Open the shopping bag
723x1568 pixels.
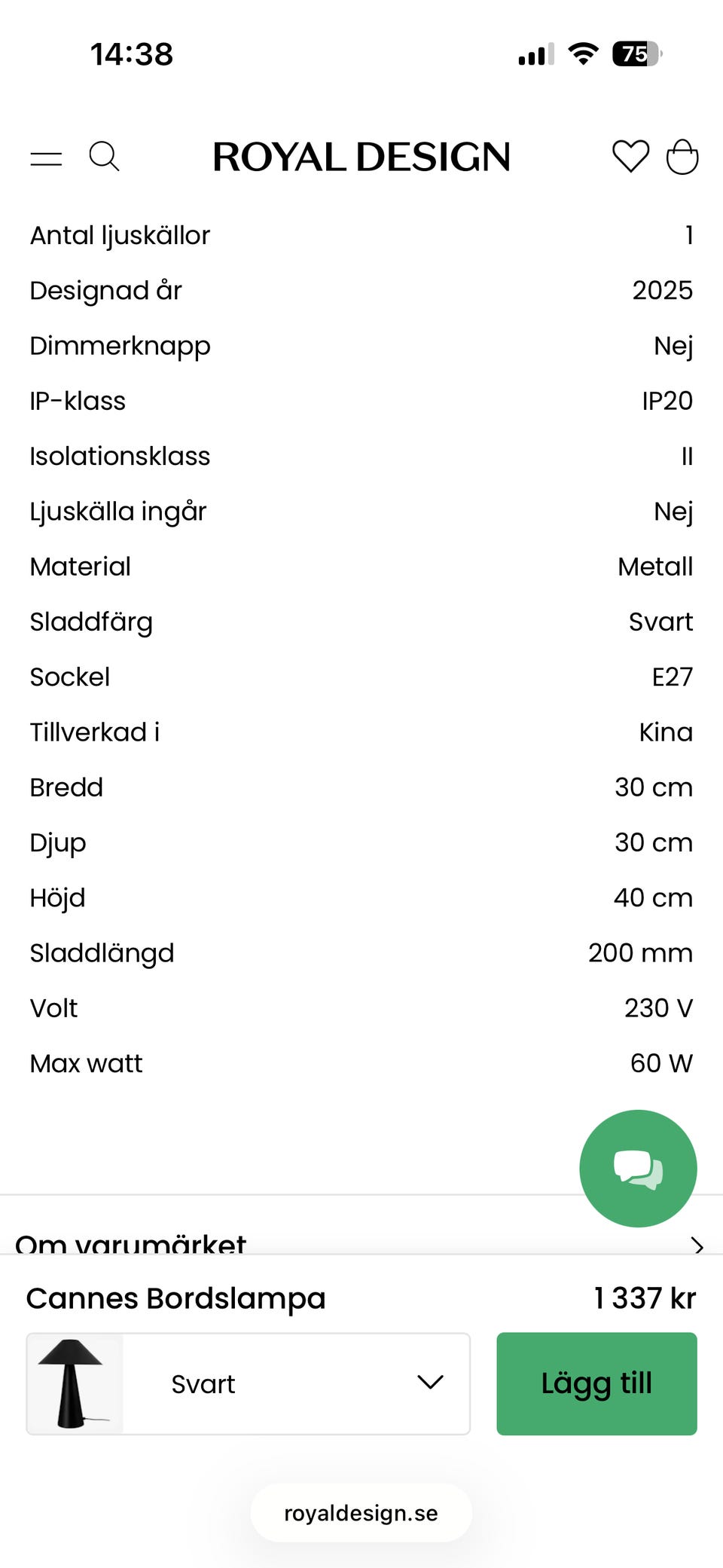(682, 157)
